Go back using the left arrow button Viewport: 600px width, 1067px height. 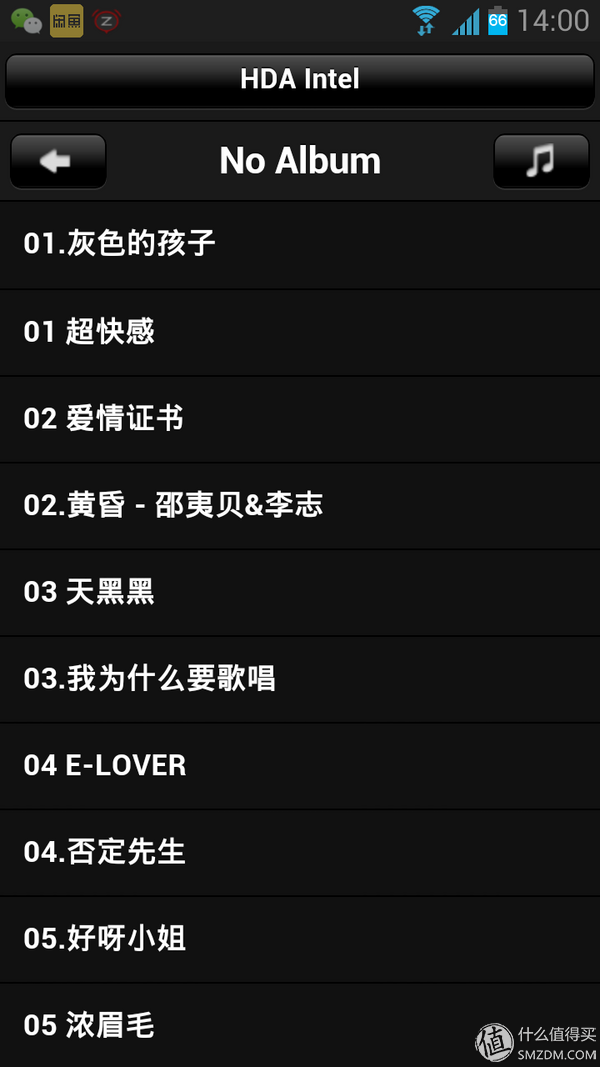pyautogui.click(x=58, y=161)
